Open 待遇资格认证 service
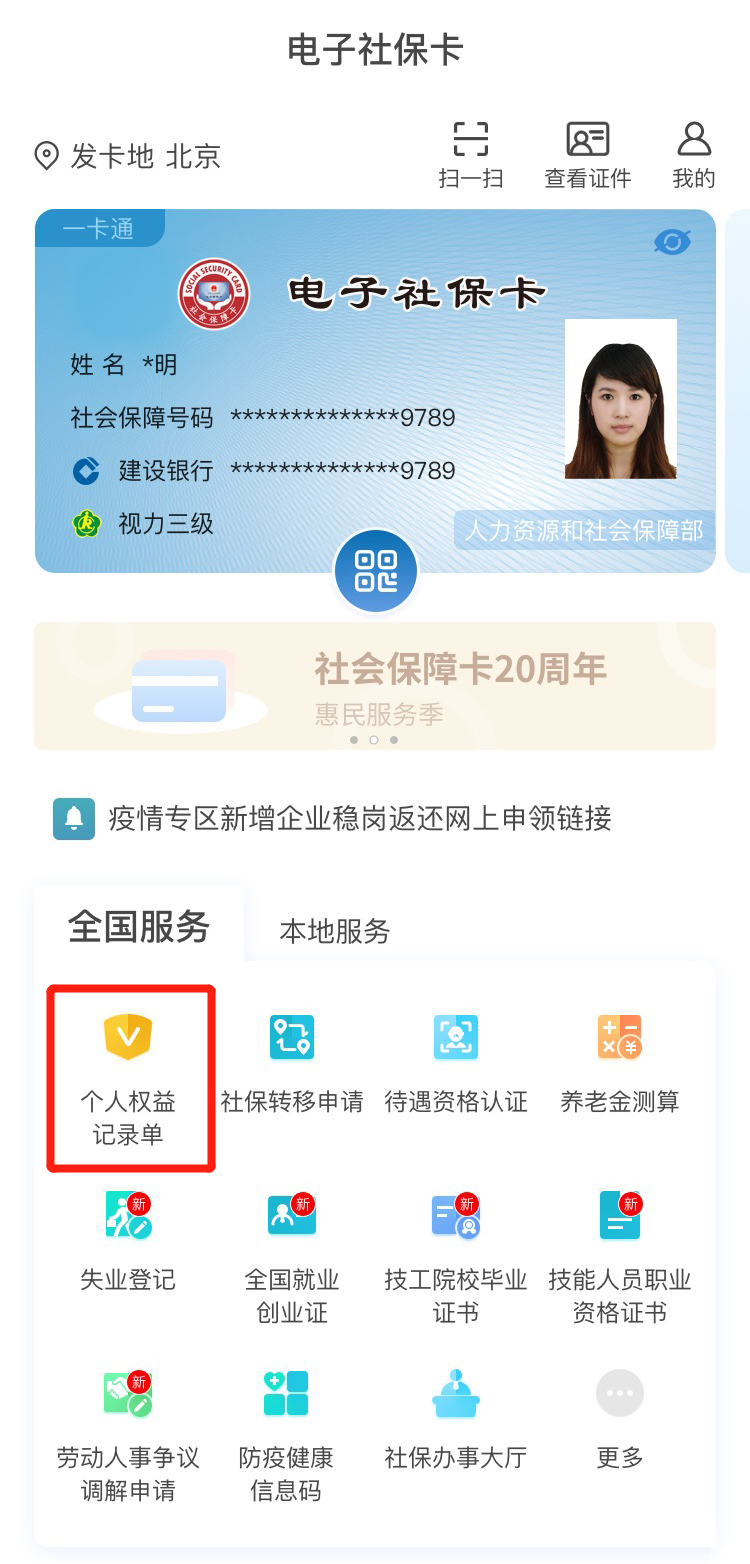 coord(456,1062)
